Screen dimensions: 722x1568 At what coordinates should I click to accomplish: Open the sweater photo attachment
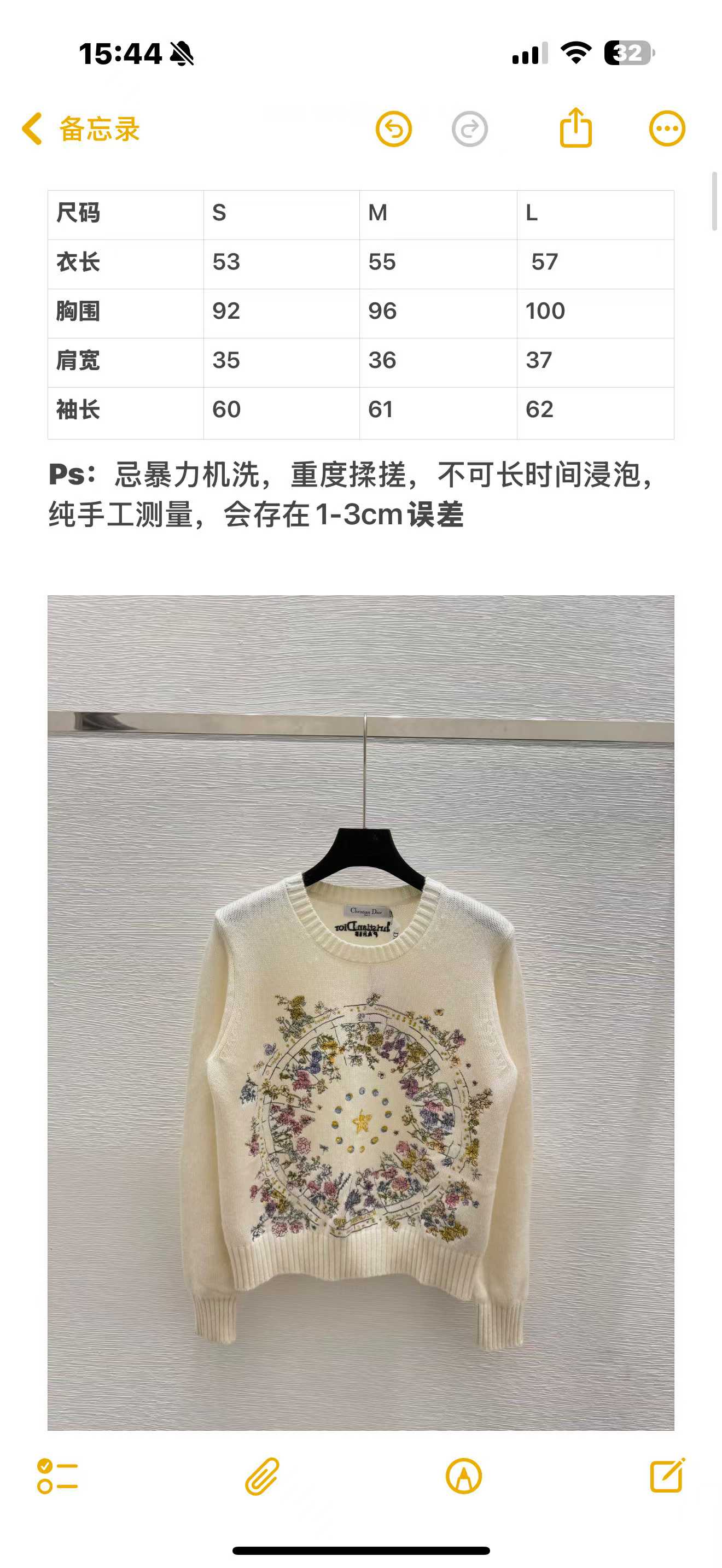click(x=360, y=1011)
